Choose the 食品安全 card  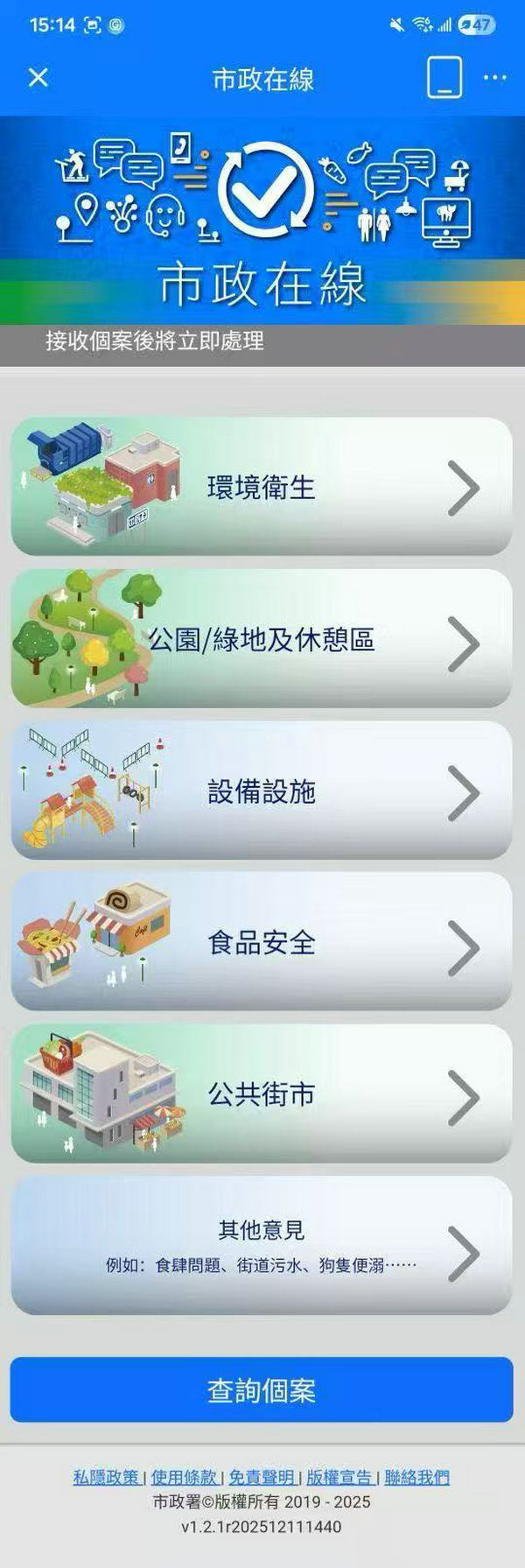click(262, 943)
